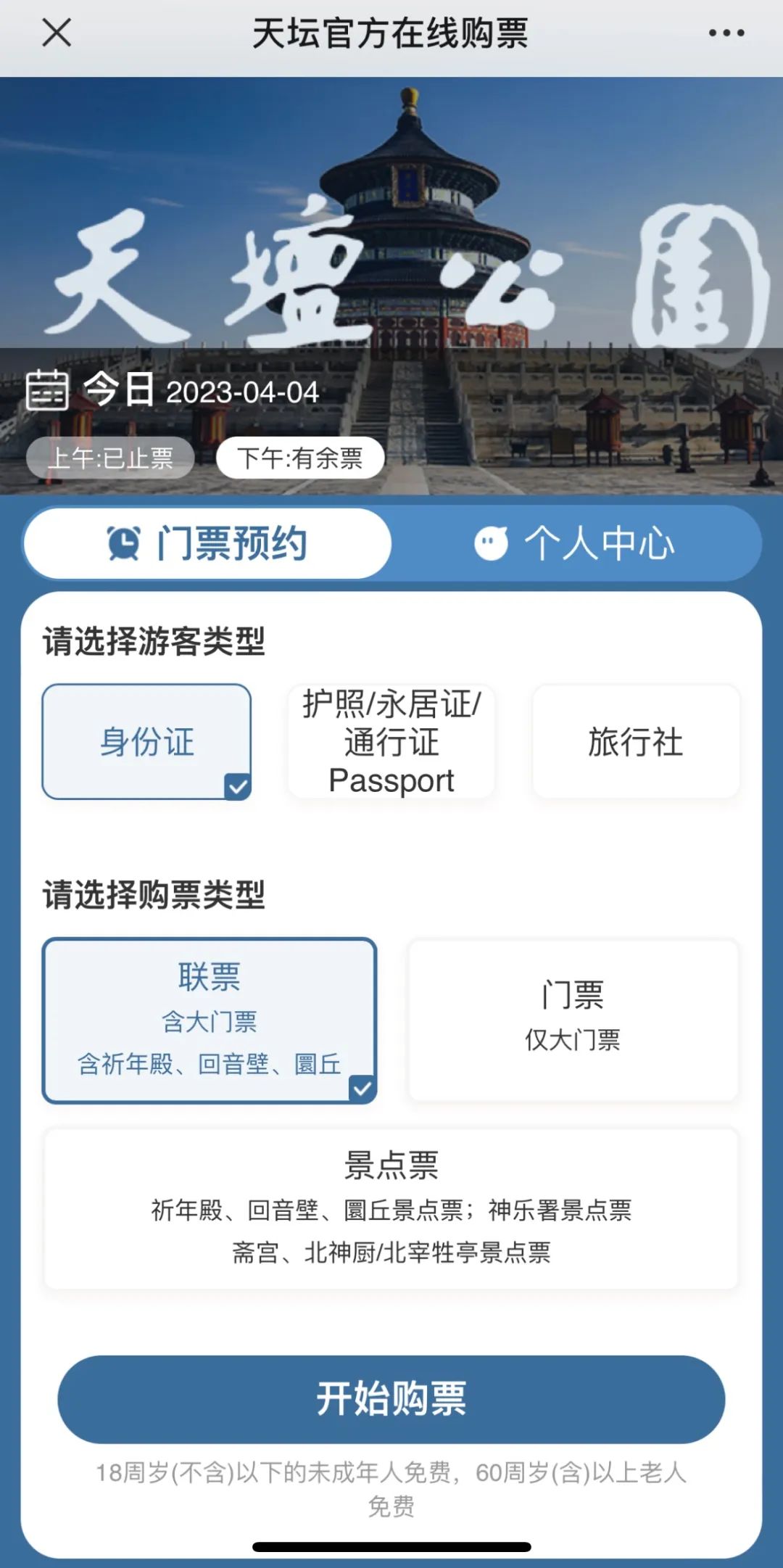This screenshot has height=1568, width=783.
Task: Select the 门票 仅大门票 option
Action: pos(573,1020)
